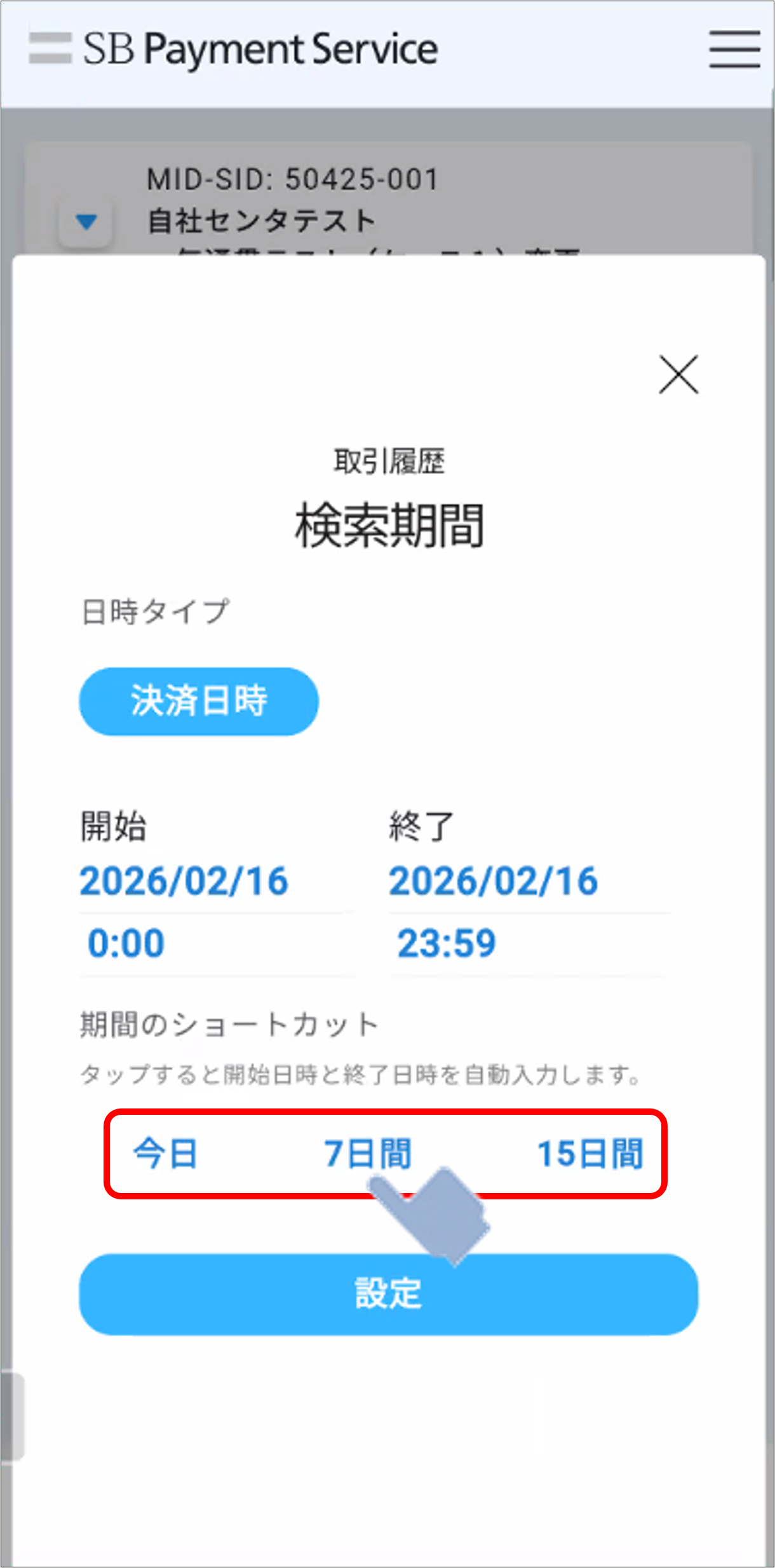Screen dimensions: 775x1568
Task: Edit the start time 0:00
Action: [x=126, y=943]
